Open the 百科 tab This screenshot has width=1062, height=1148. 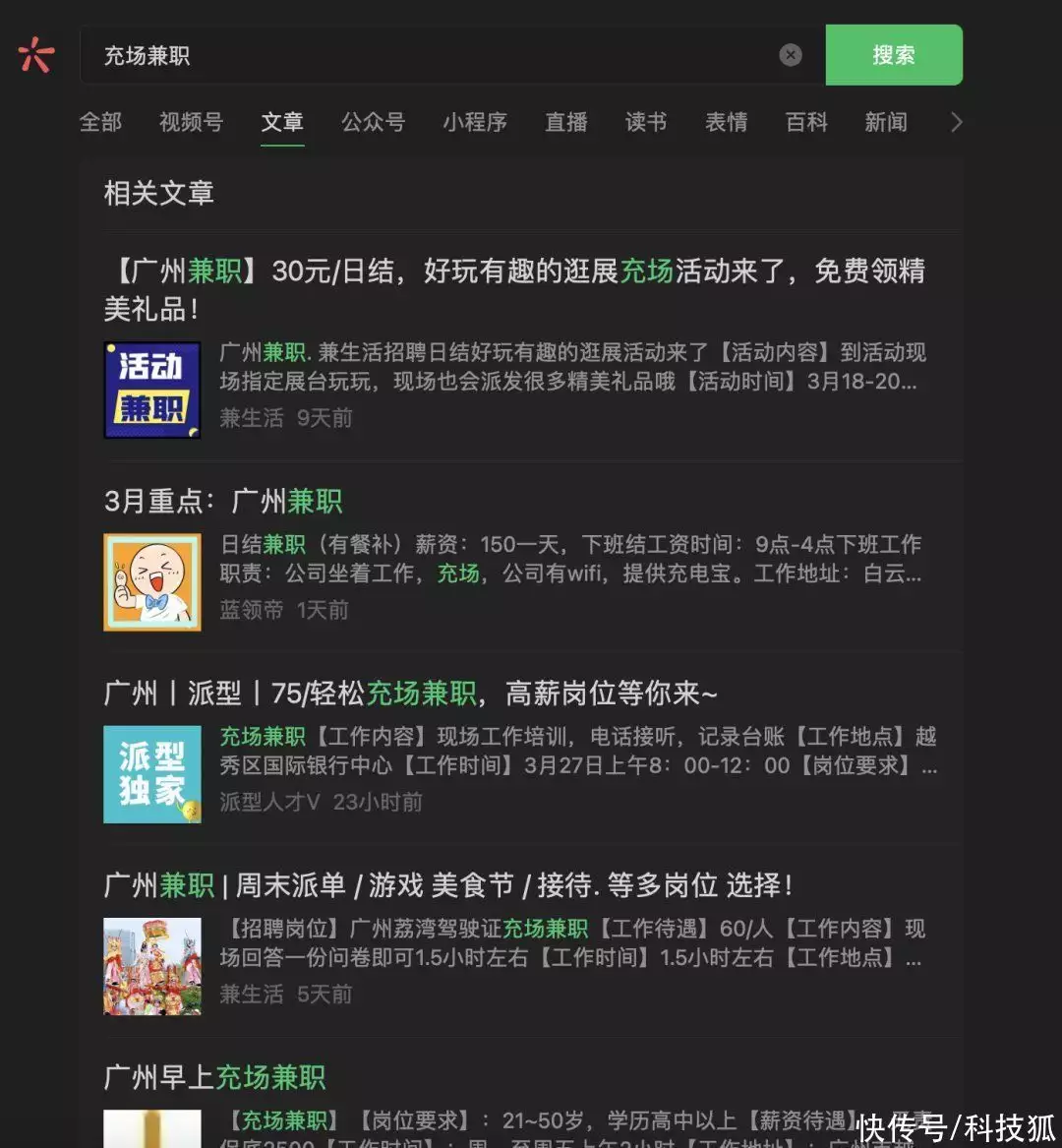[x=806, y=122]
